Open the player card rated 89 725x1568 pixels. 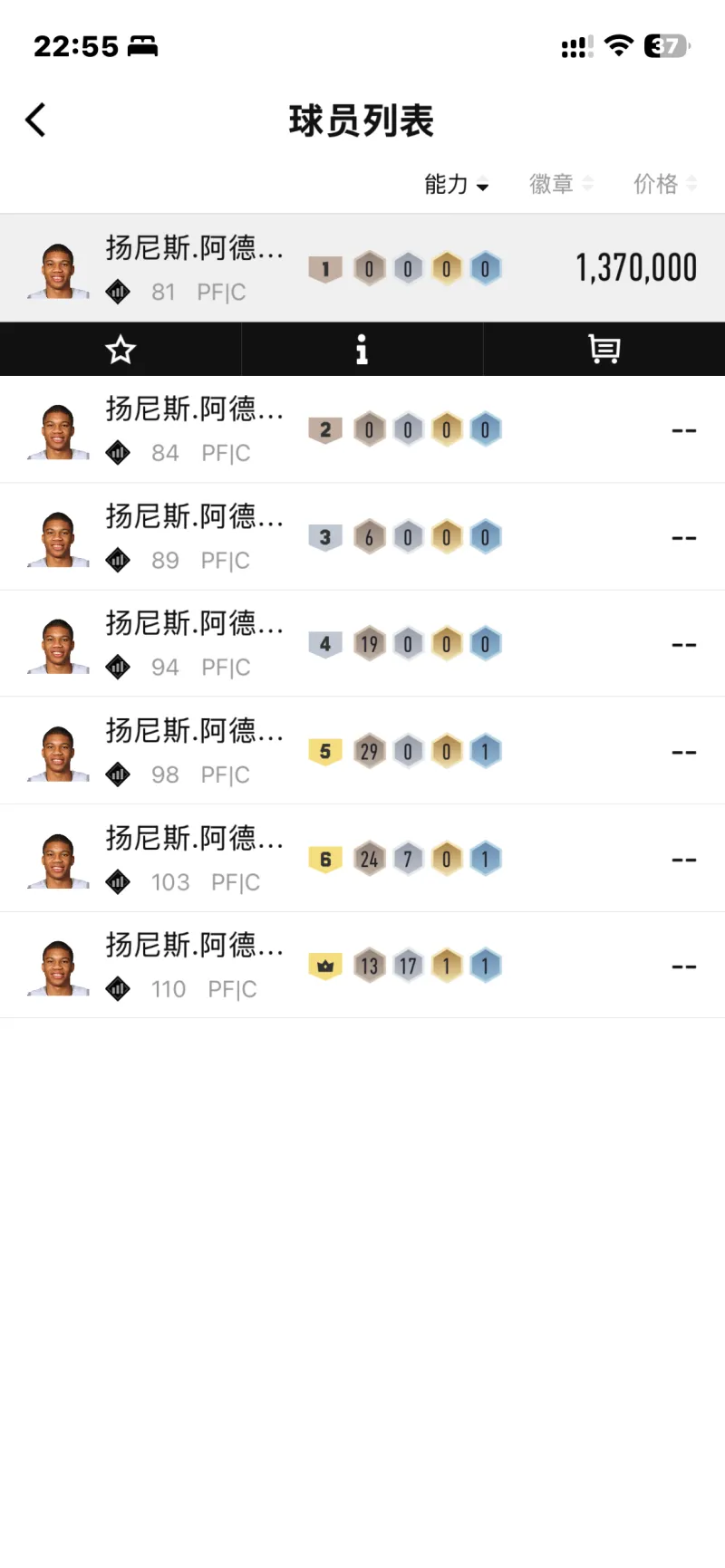362,536
